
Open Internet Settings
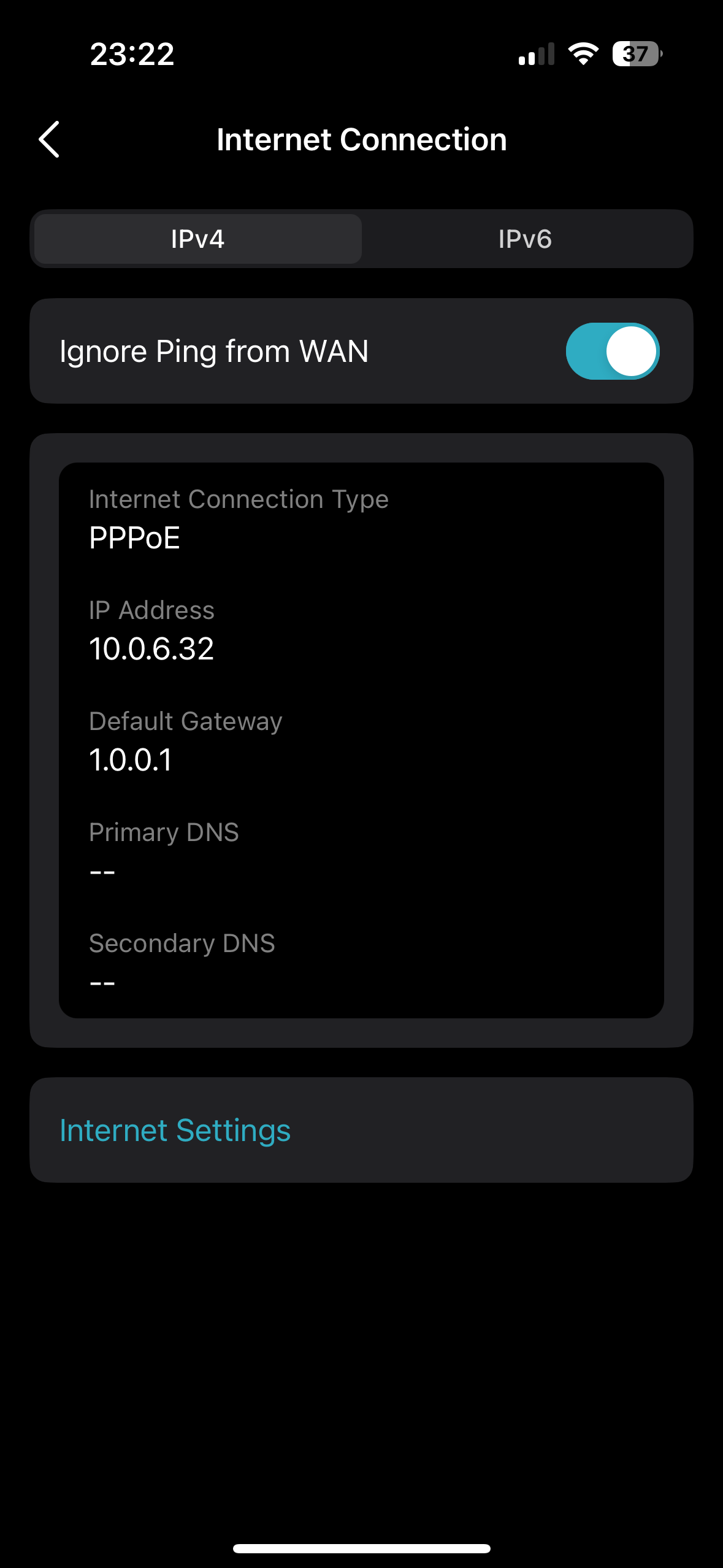tap(361, 1130)
